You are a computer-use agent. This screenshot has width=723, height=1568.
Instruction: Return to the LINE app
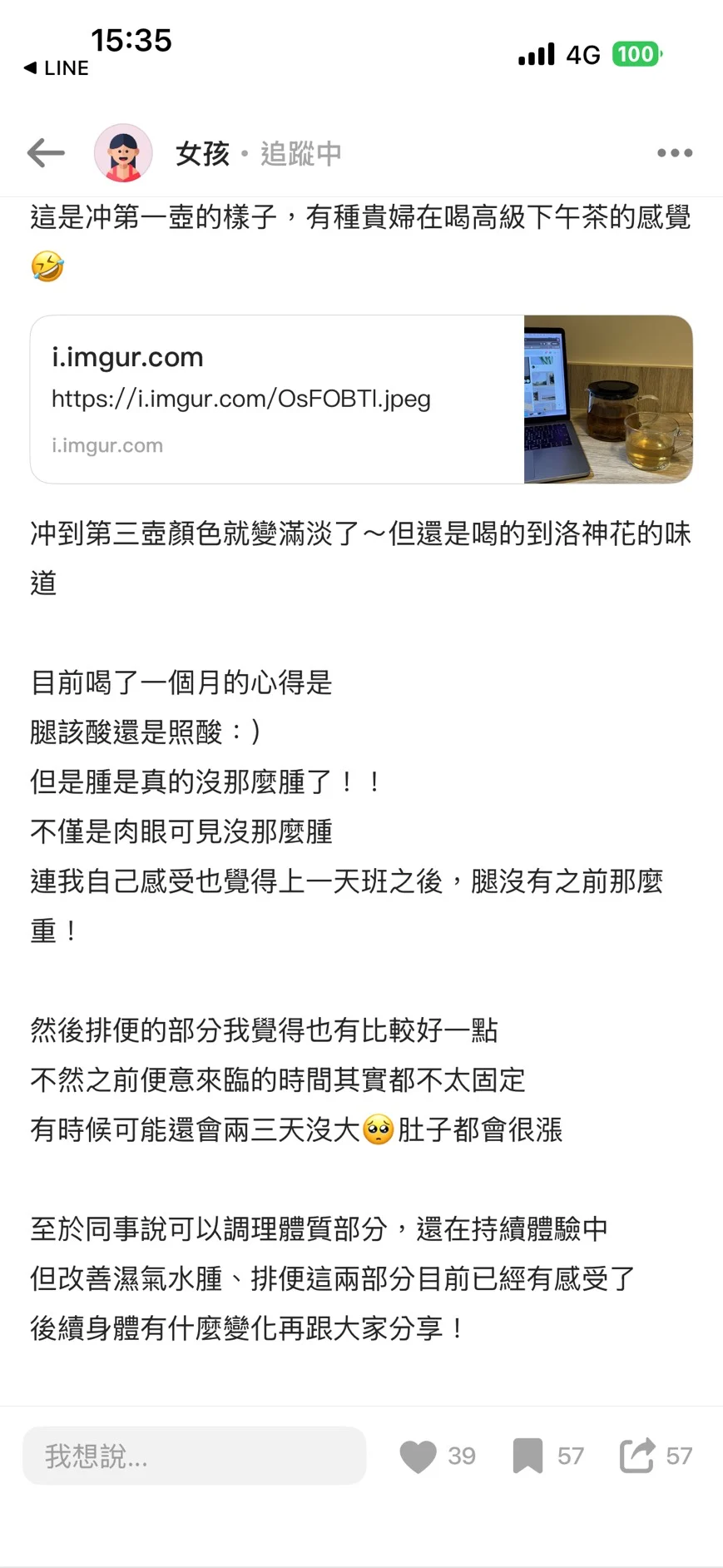[x=56, y=68]
